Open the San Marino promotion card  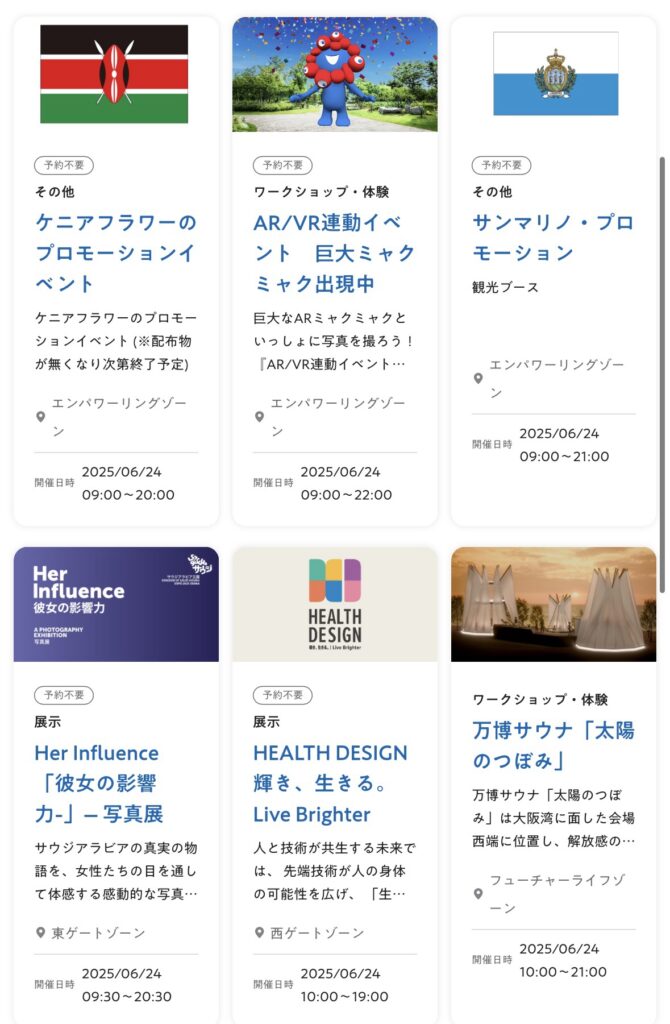[552, 237]
